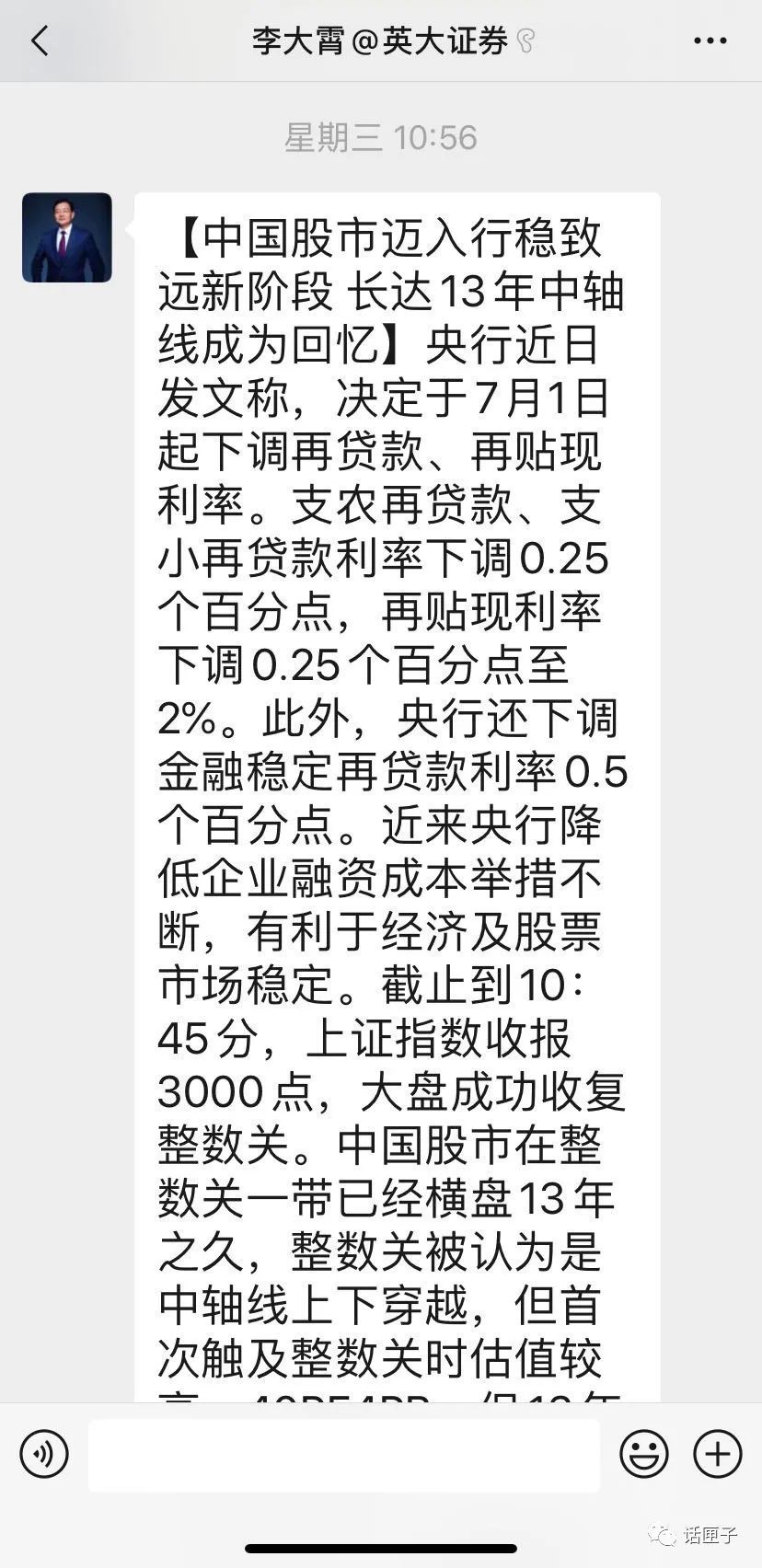762x1568 pixels.
Task: Open the plus attachments menu
Action: (718, 1455)
